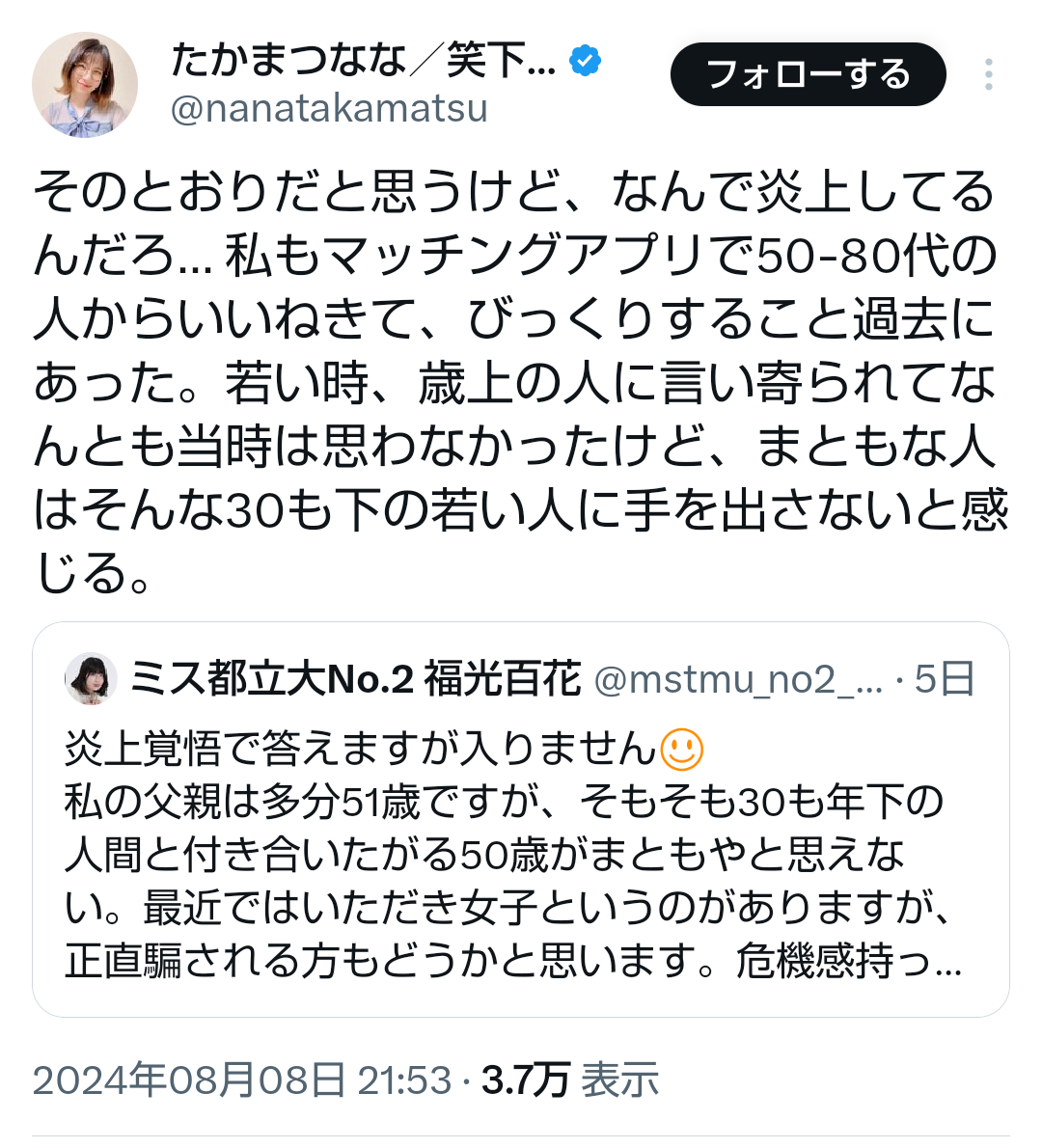Viewport: 1042px width, 1148px height.
Task: Open the three-dot overflow menu
Action: pyautogui.click(x=989, y=75)
